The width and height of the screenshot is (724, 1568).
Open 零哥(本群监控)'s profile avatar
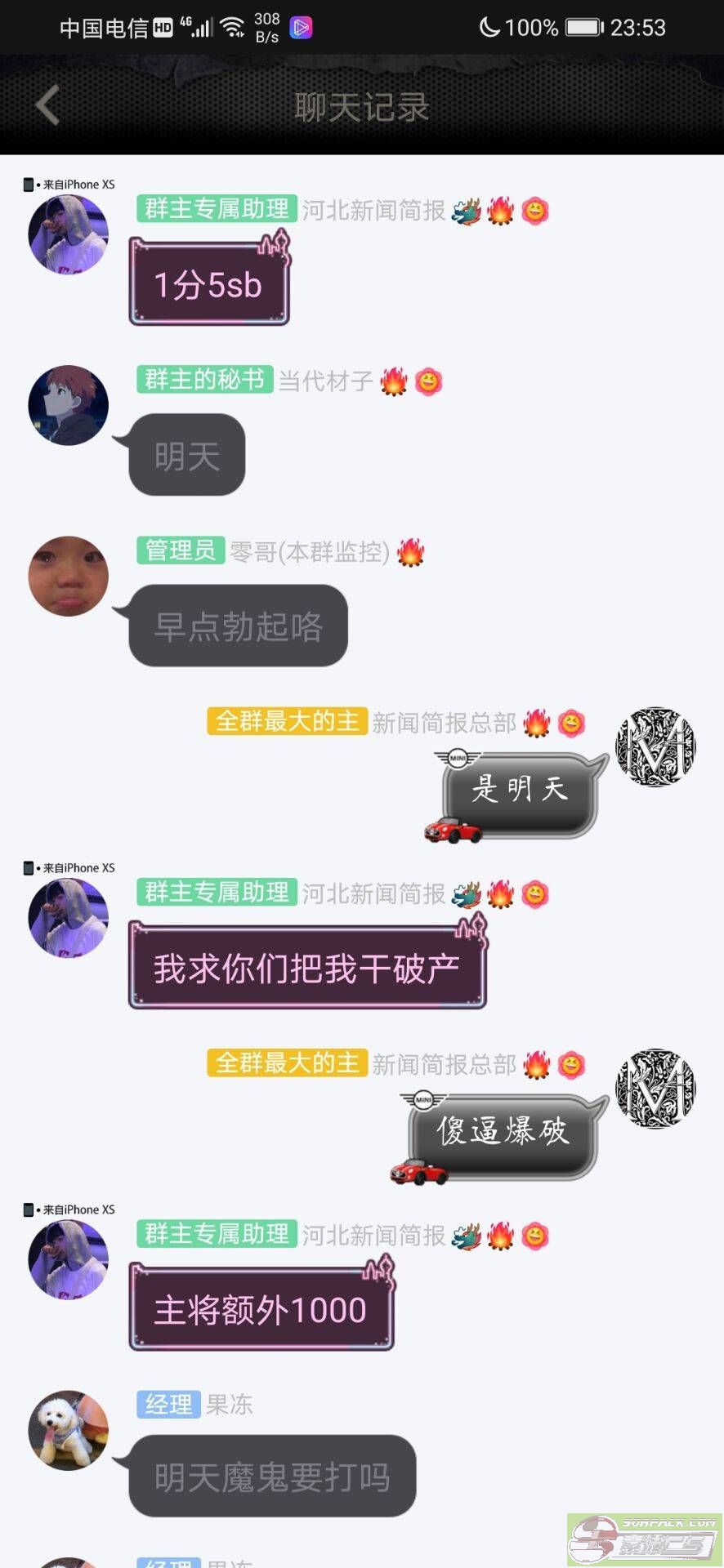pyautogui.click(x=69, y=576)
